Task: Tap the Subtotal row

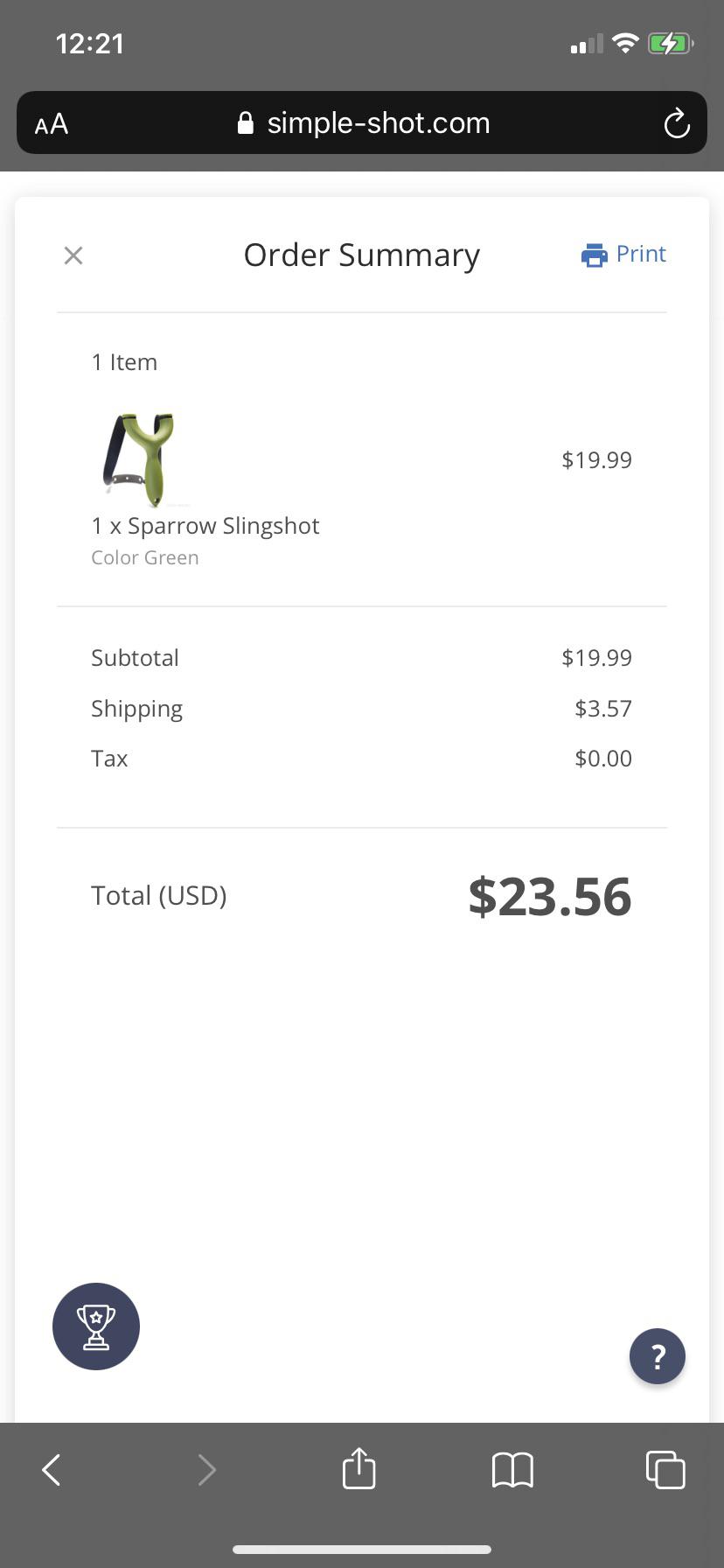Action: 135,657
